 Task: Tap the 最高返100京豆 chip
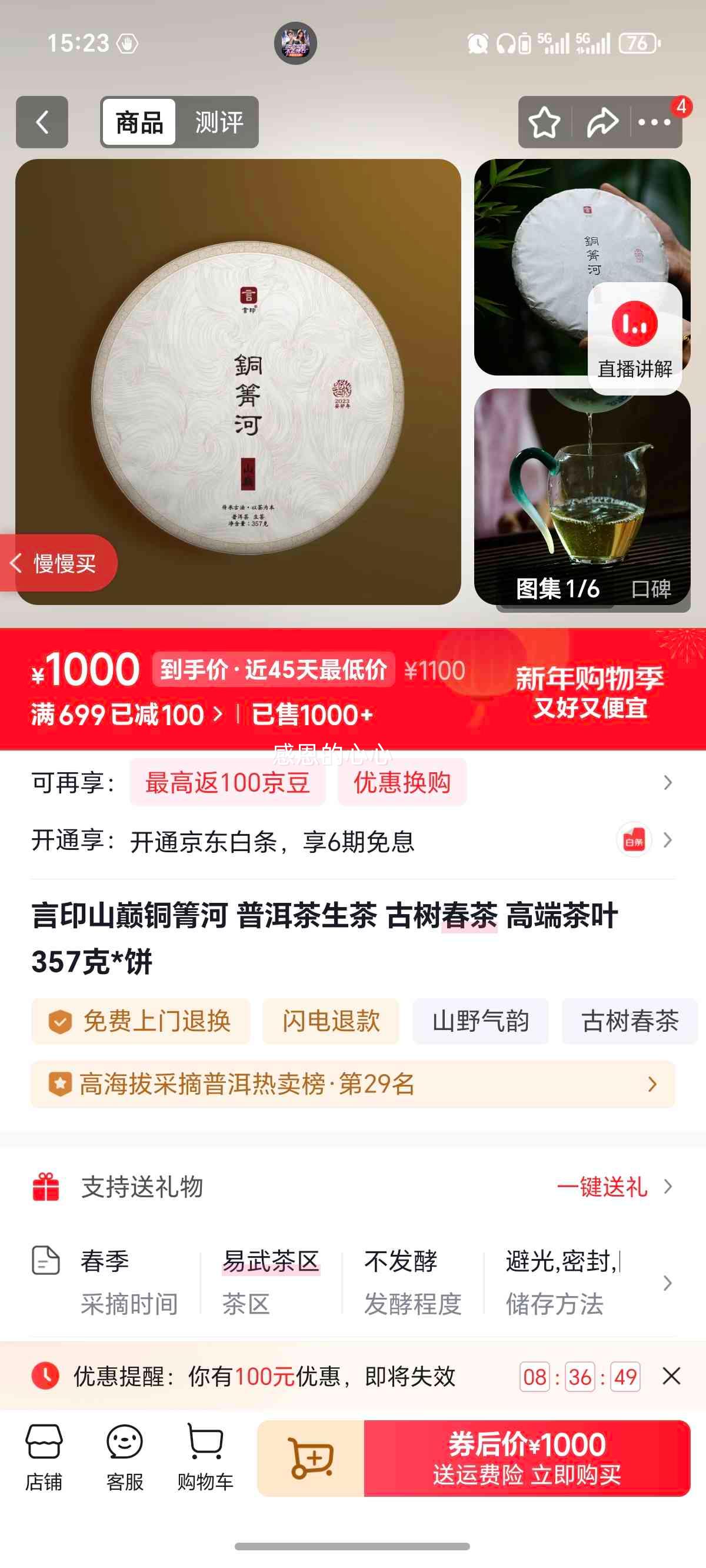tap(227, 782)
